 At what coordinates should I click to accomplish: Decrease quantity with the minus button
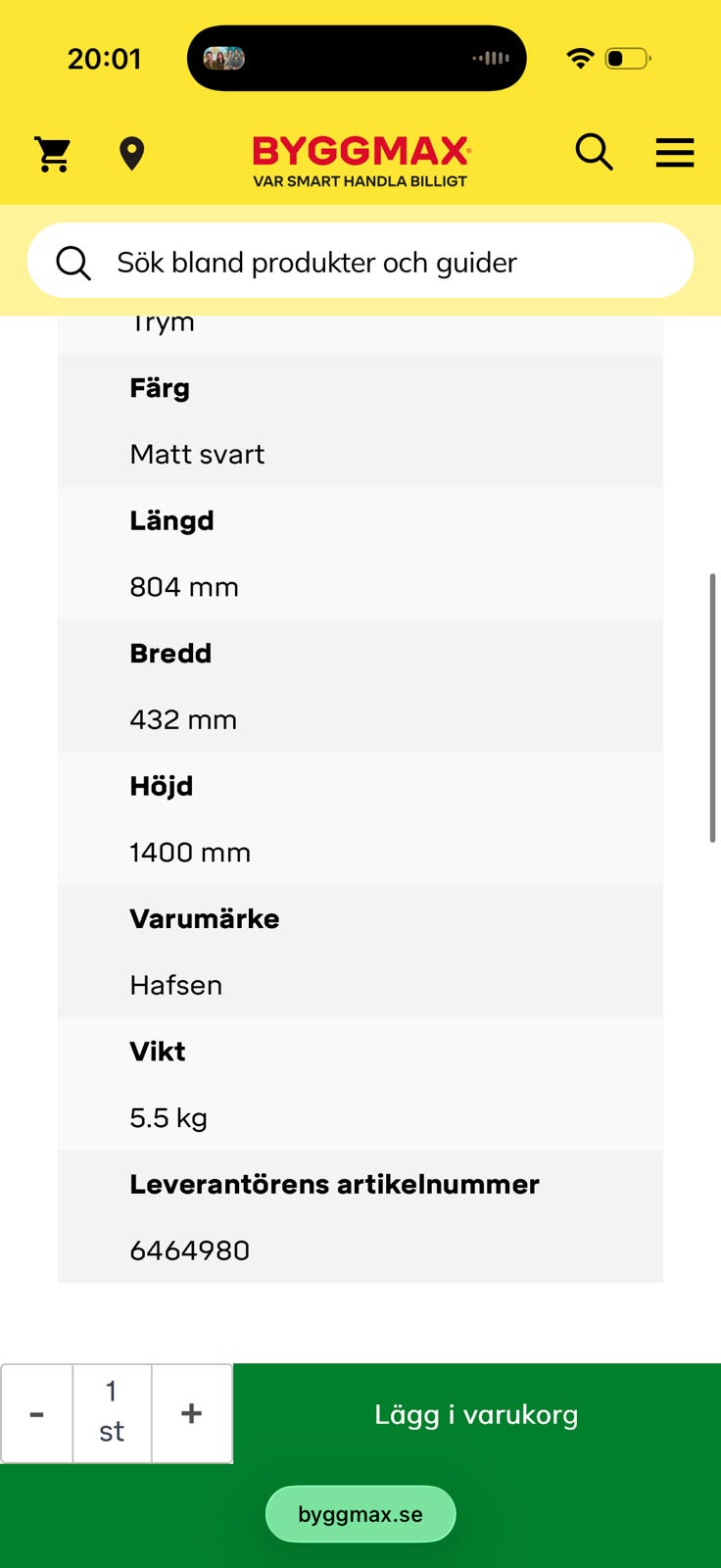pyautogui.click(x=37, y=1413)
